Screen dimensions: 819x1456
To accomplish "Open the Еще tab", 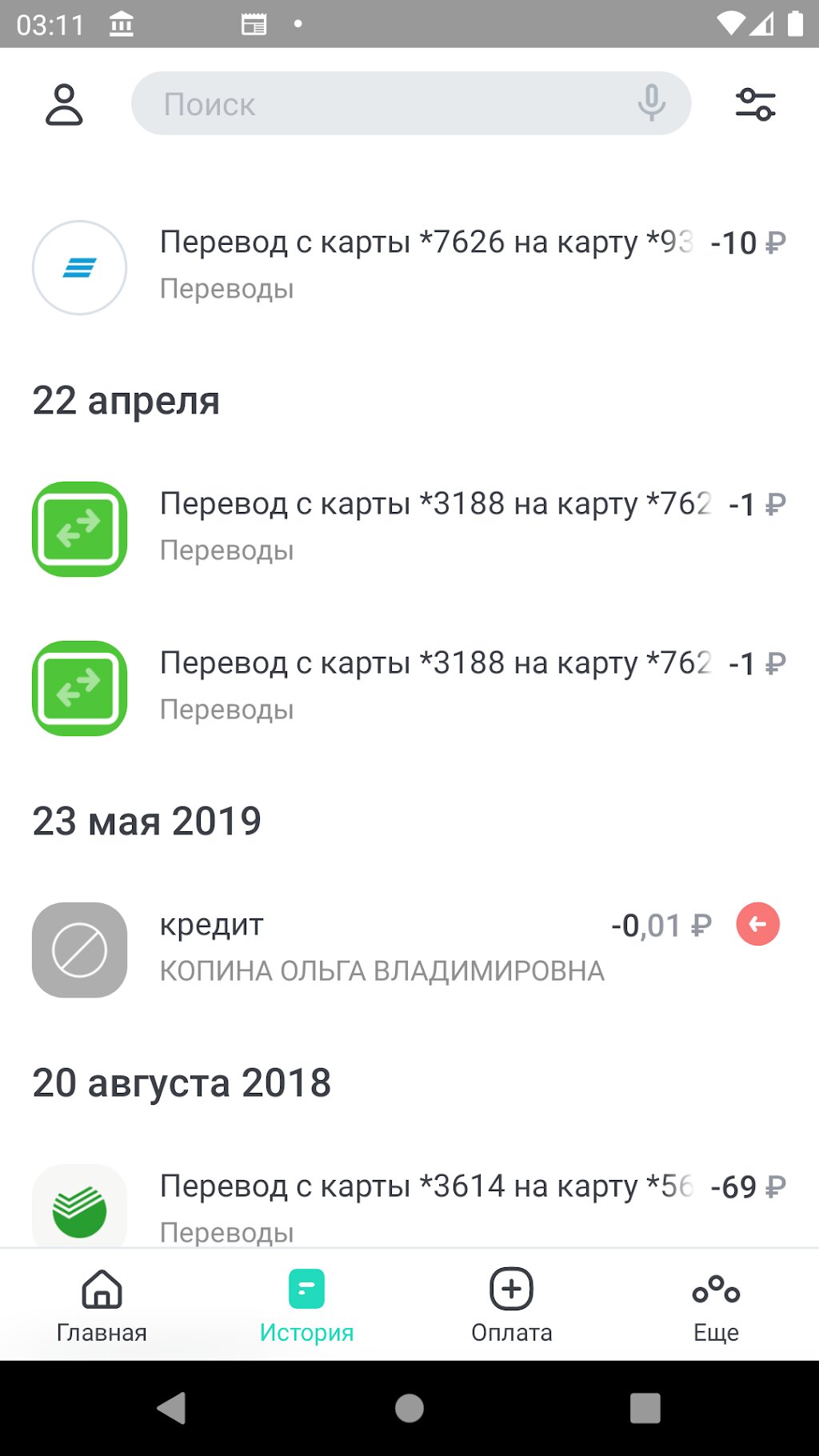I will pyautogui.click(x=716, y=1306).
